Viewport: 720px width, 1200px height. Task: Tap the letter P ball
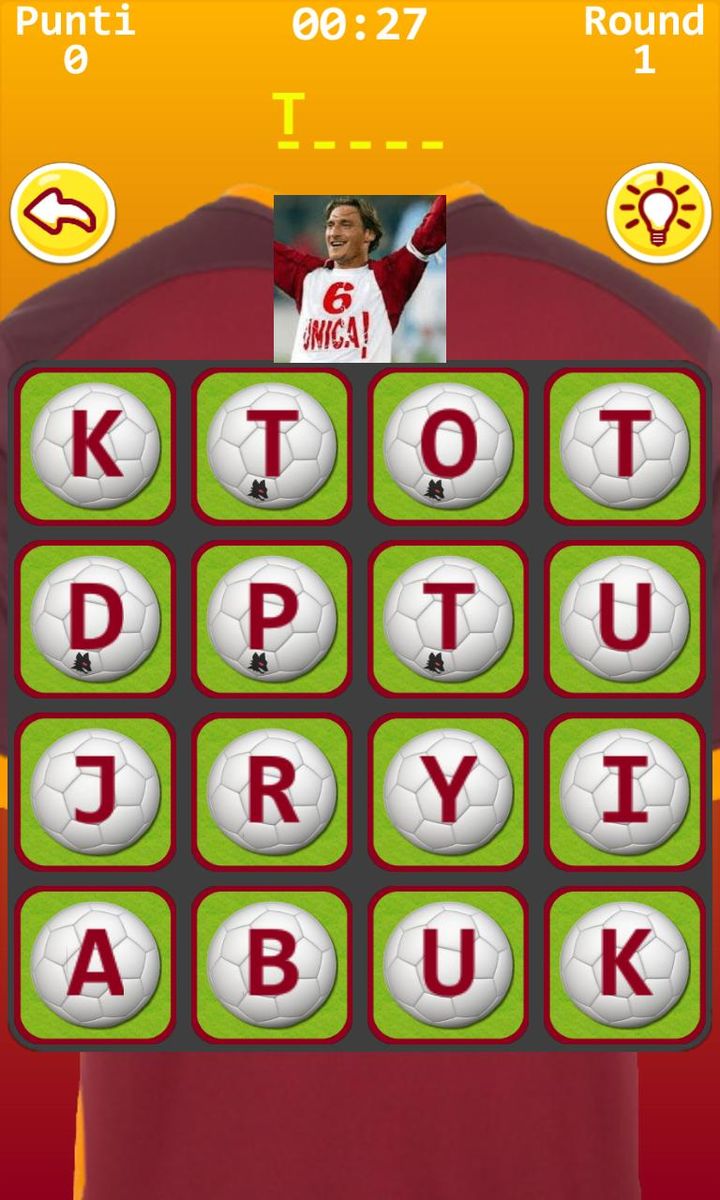271,619
